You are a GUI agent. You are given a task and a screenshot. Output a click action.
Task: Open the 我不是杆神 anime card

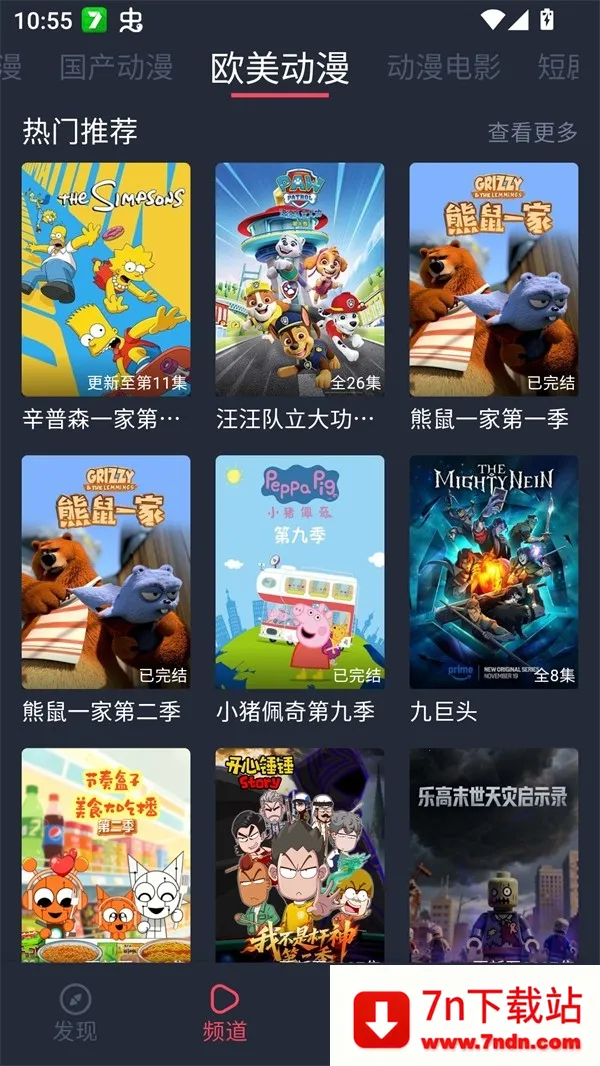(300, 855)
